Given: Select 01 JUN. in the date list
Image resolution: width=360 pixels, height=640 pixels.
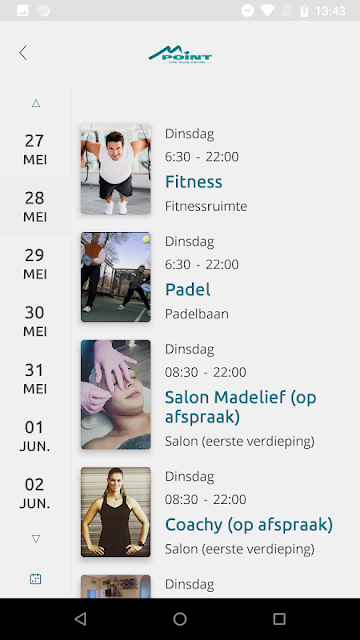Looking at the screenshot, I should (35, 436).
